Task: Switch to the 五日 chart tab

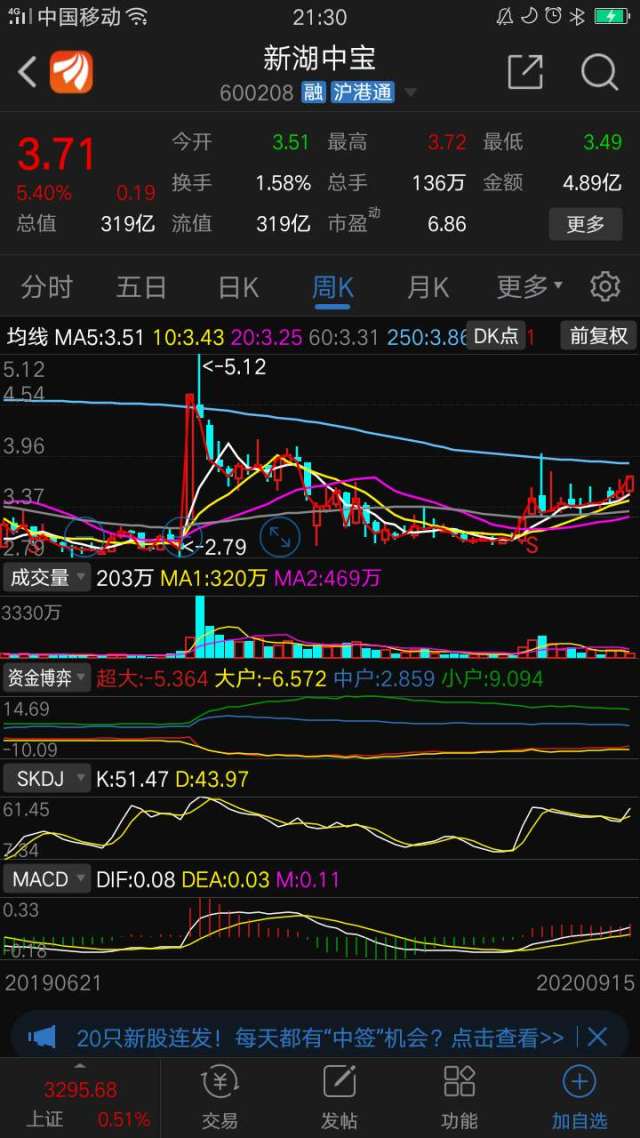Action: 141,288
